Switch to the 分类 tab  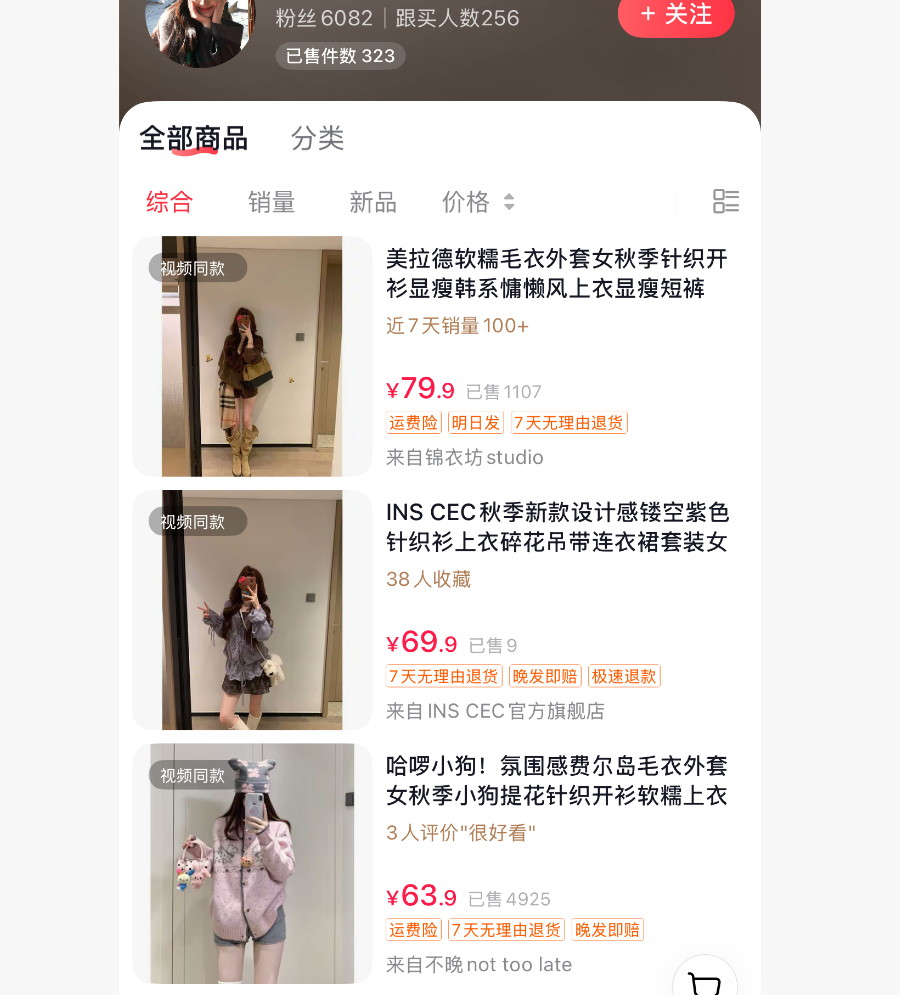click(318, 138)
